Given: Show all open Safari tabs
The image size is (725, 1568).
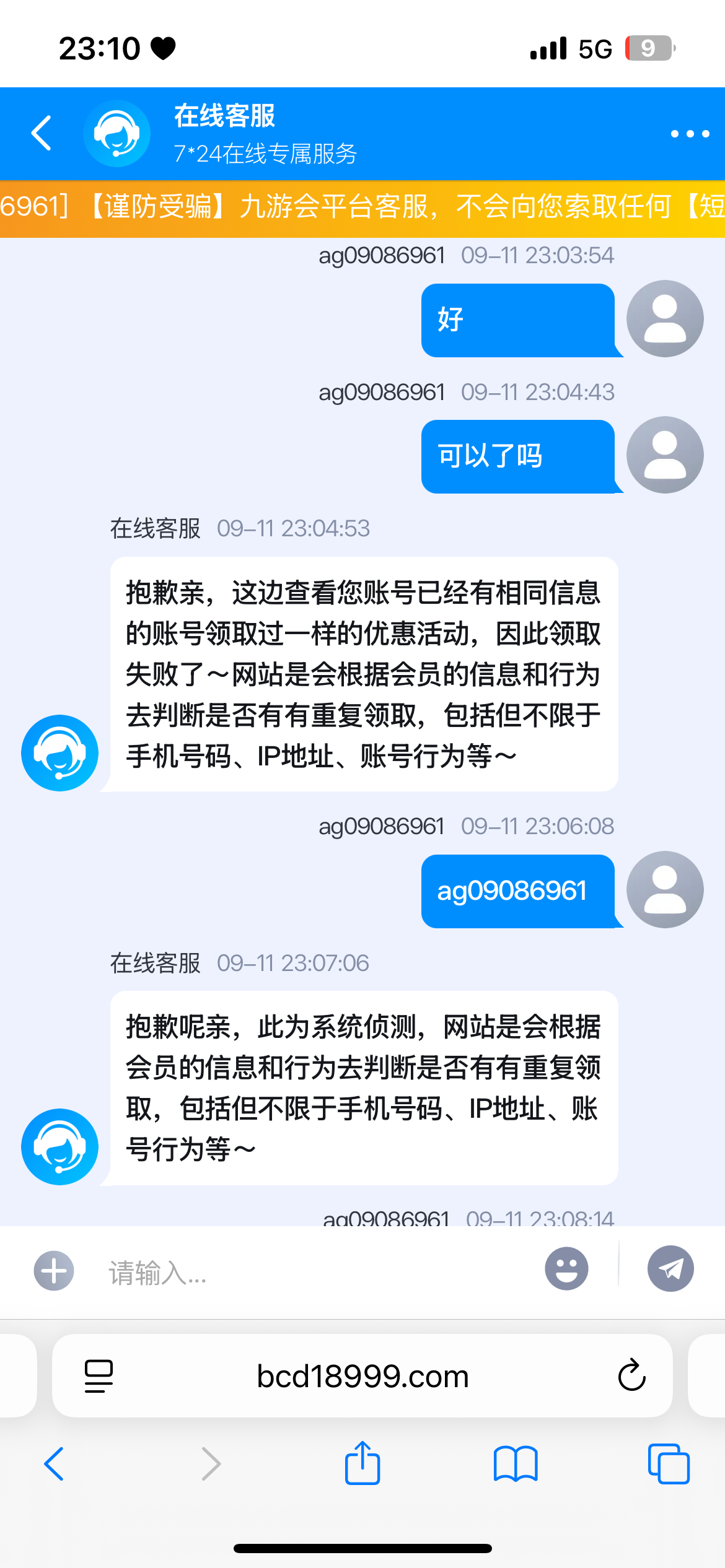Looking at the screenshot, I should [x=668, y=1464].
